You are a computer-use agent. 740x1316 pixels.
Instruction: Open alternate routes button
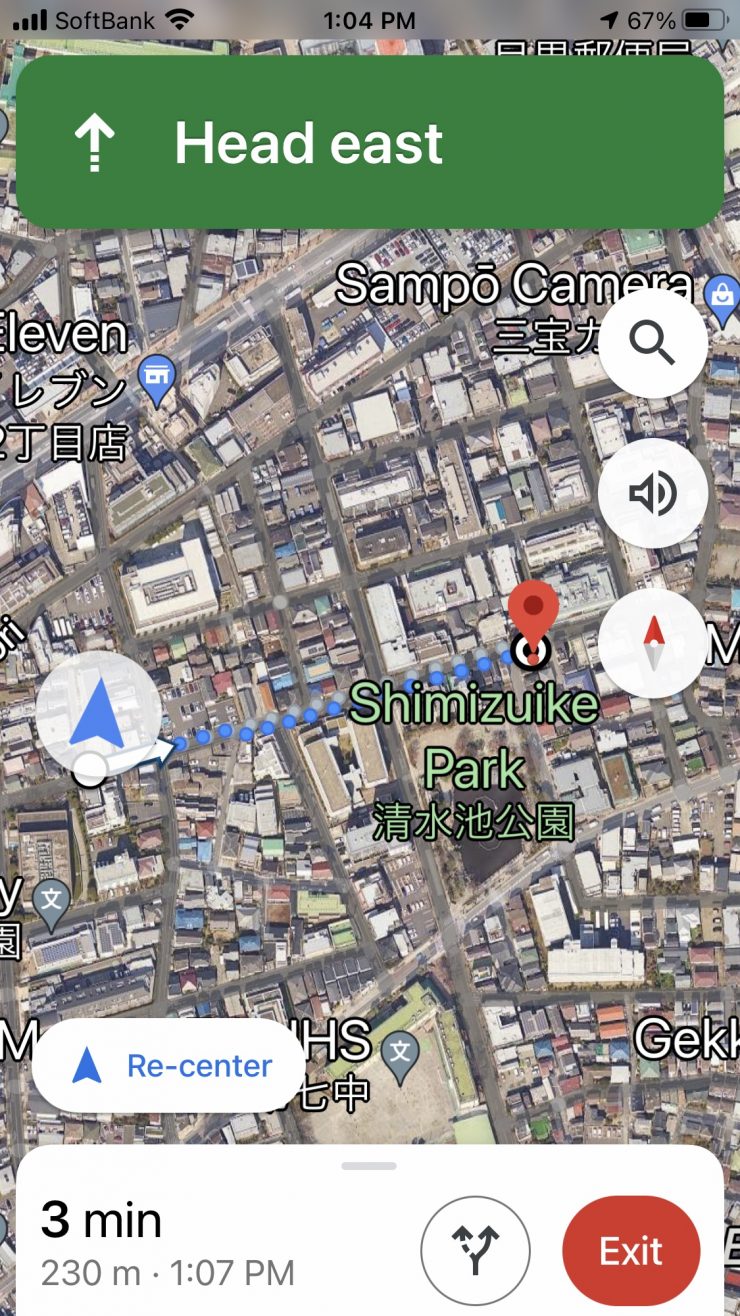[475, 1250]
